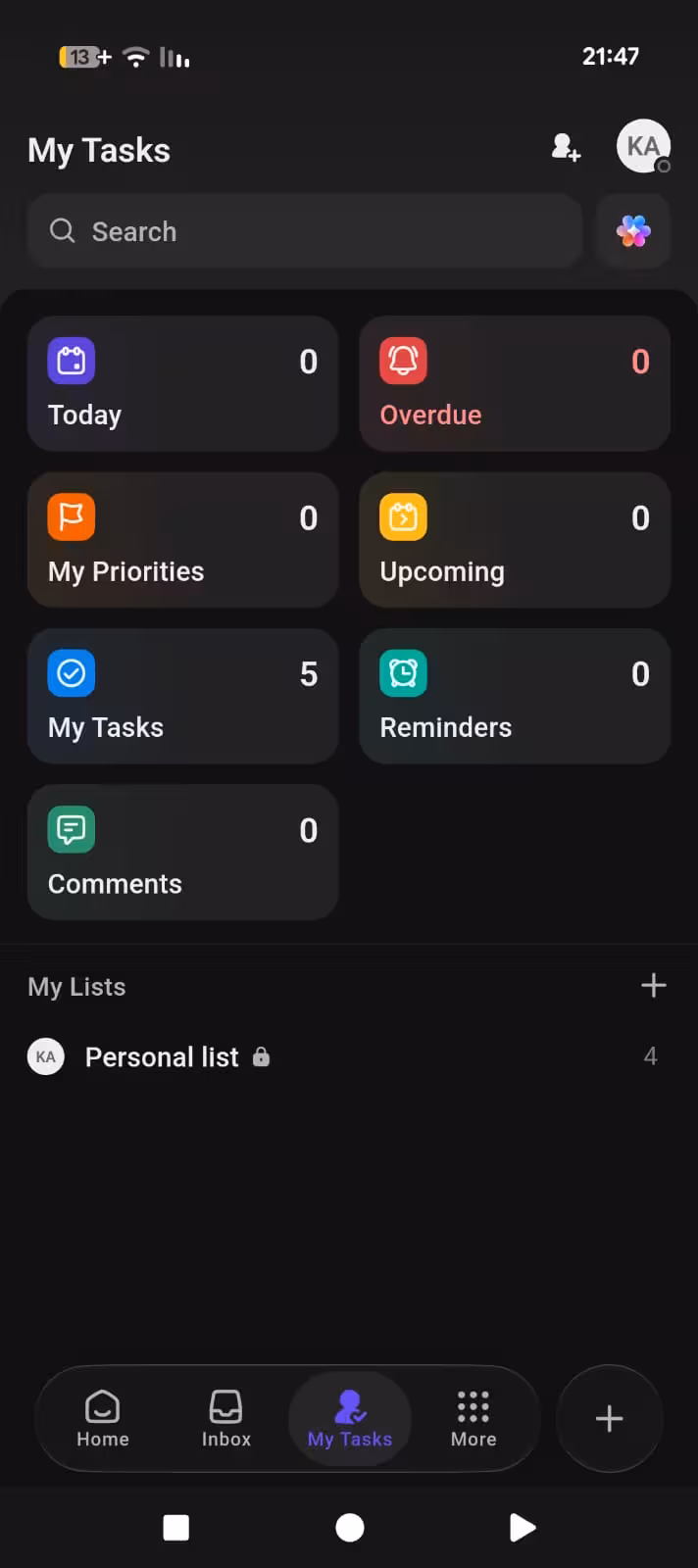698x1568 pixels.
Task: Open the colorful AI assistant button
Action: (x=633, y=231)
